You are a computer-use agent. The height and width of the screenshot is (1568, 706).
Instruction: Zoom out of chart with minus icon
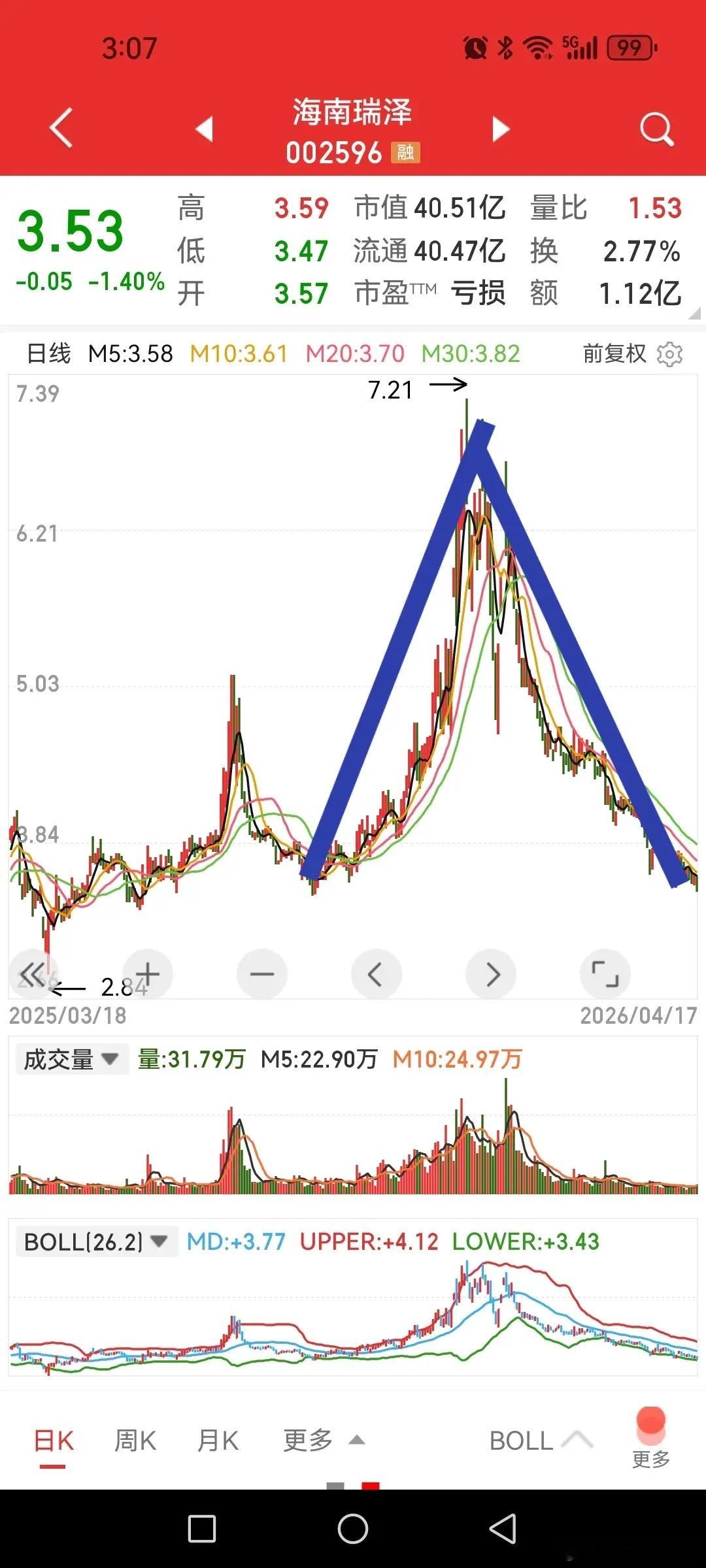[x=261, y=973]
